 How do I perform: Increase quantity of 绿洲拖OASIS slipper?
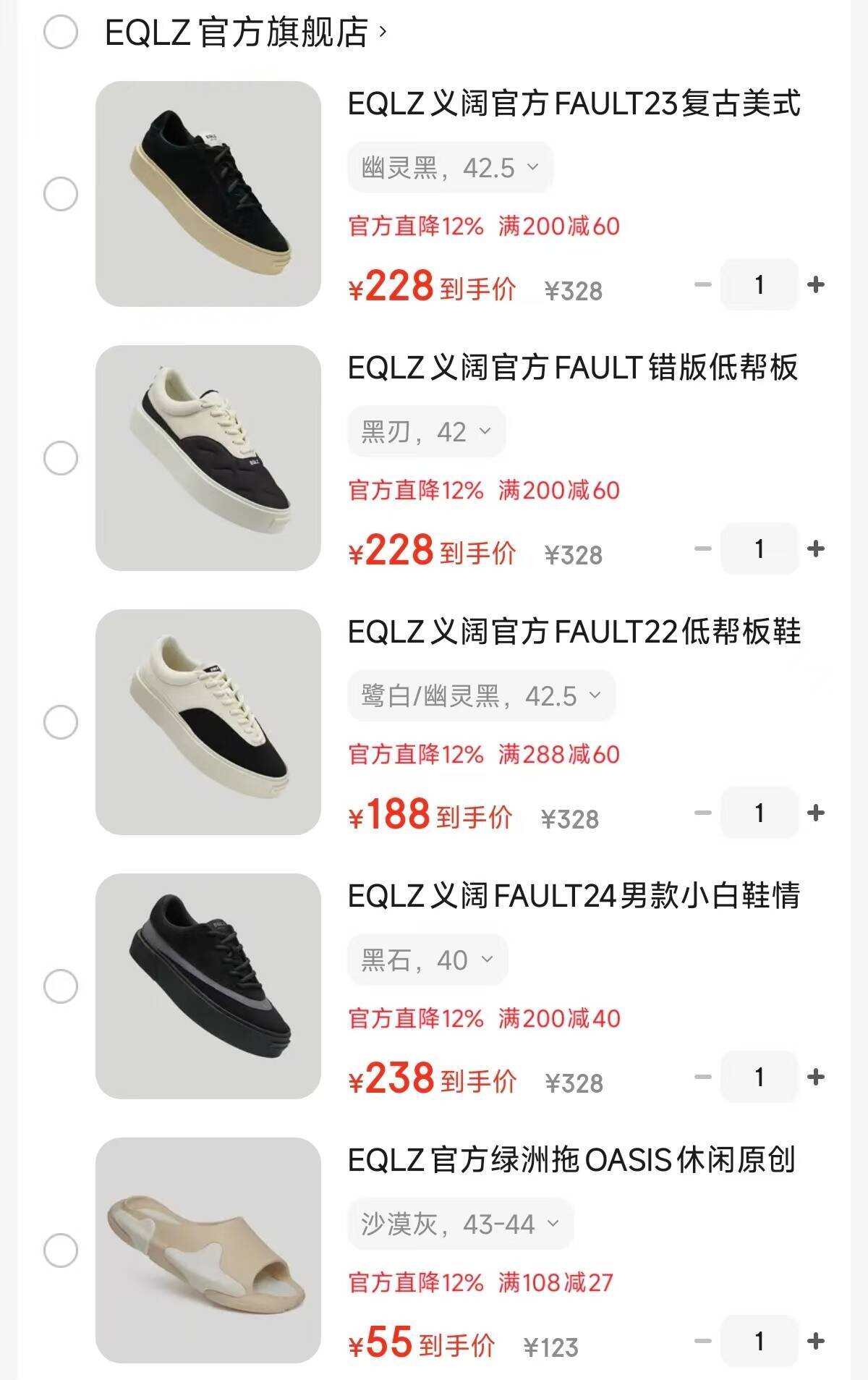click(816, 1341)
